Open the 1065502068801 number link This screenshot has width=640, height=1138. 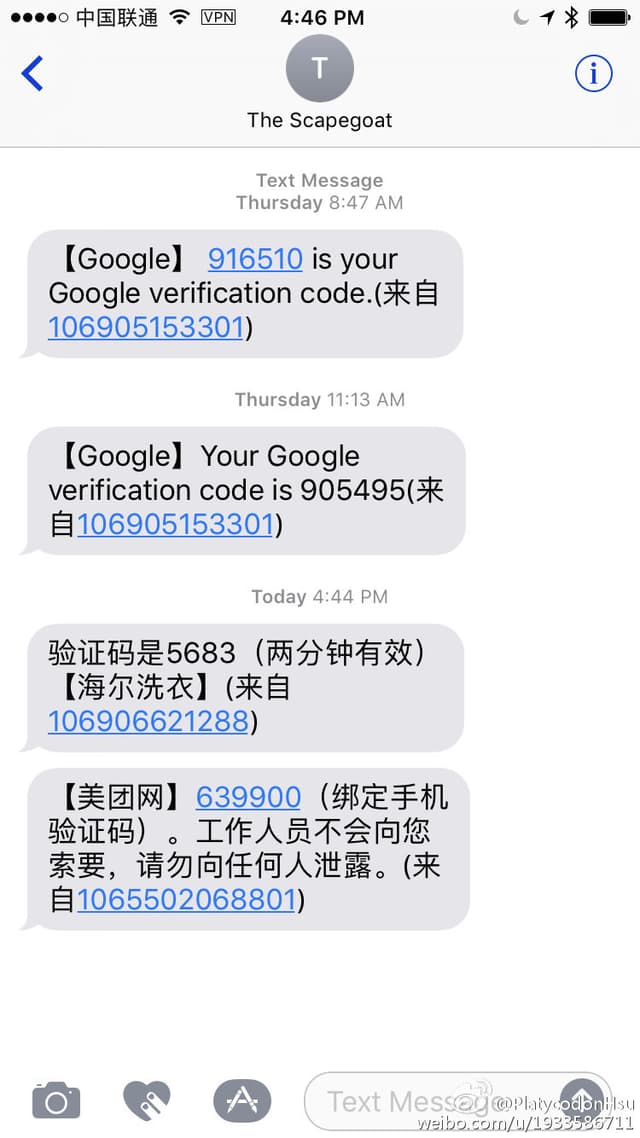pos(186,900)
